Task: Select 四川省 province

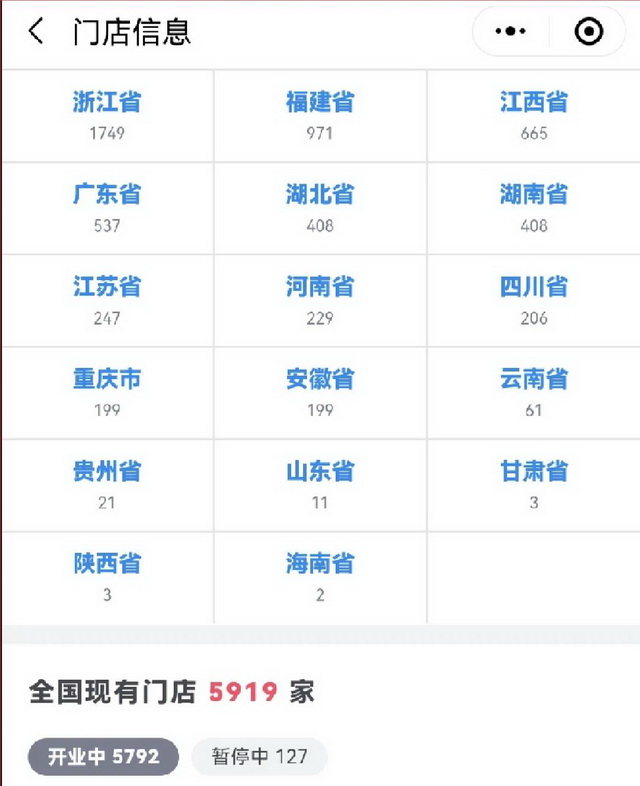Action: [534, 300]
